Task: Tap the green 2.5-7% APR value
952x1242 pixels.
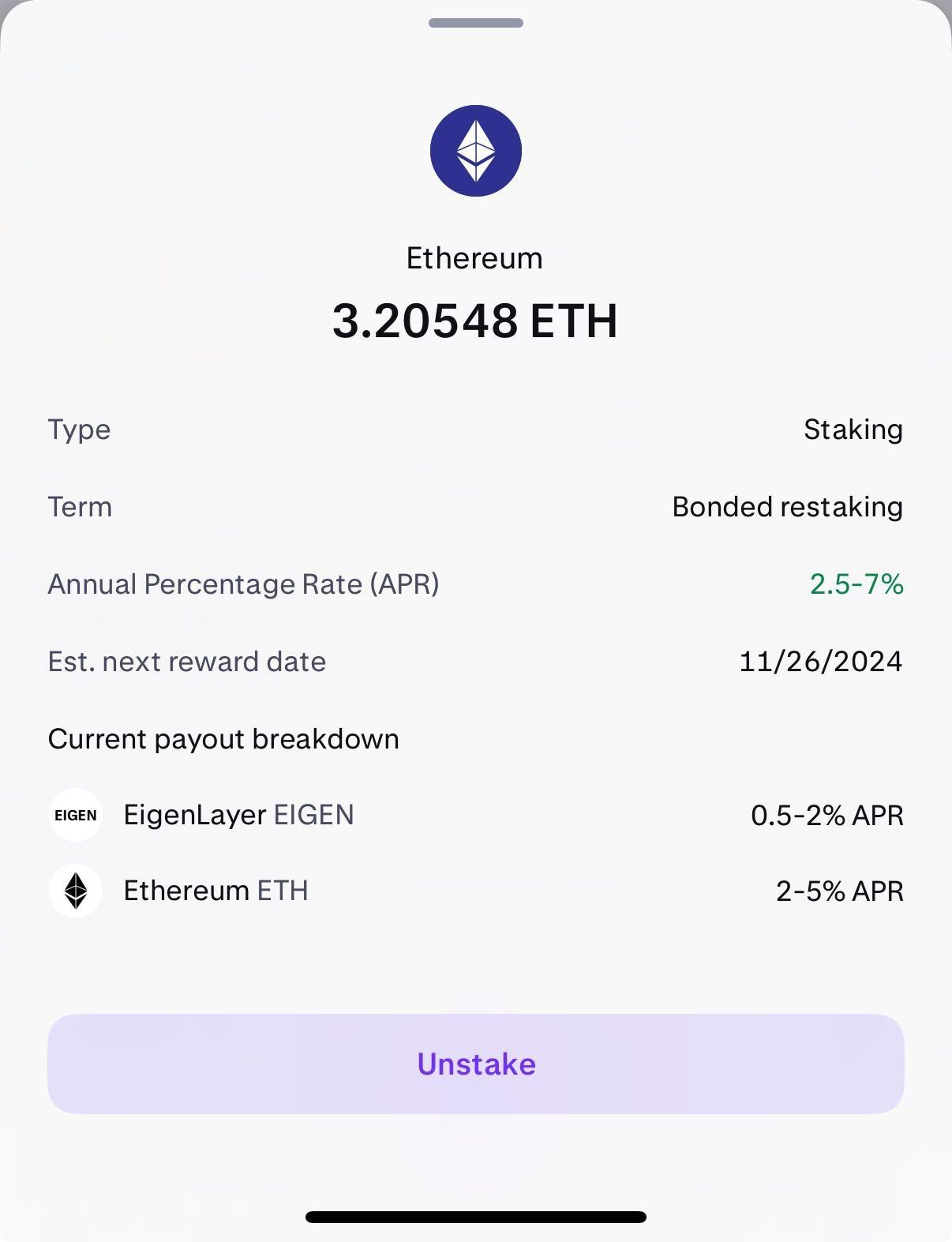Action: click(856, 585)
